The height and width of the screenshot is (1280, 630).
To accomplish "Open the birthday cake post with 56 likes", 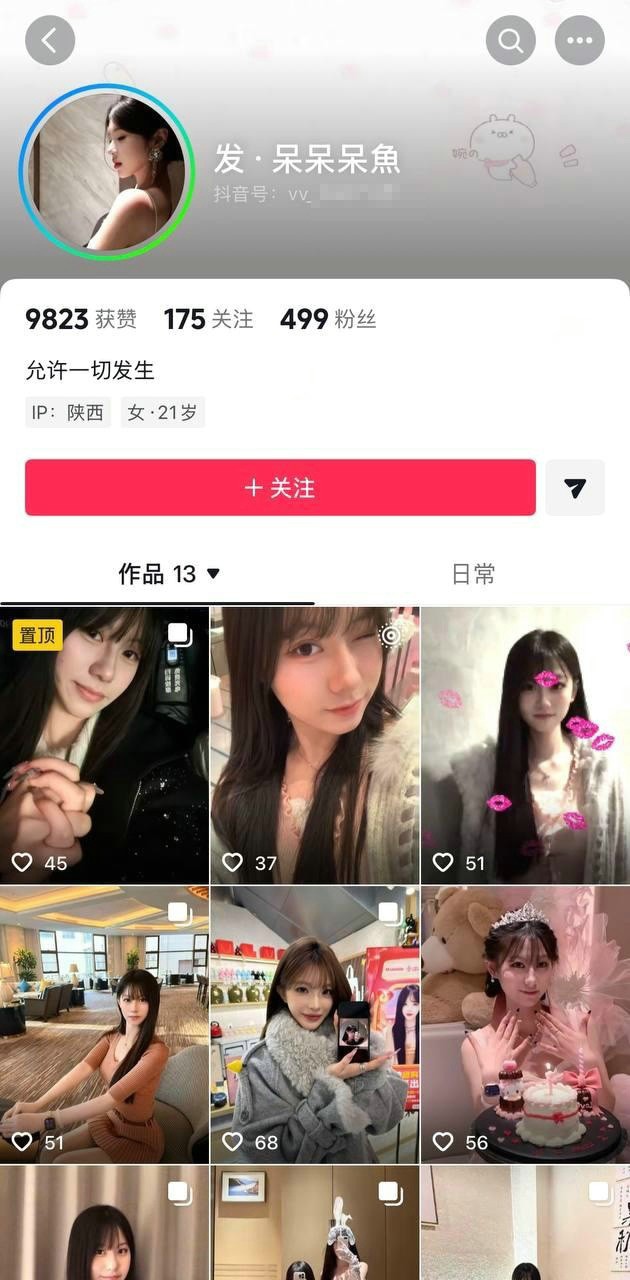I will 526,1024.
